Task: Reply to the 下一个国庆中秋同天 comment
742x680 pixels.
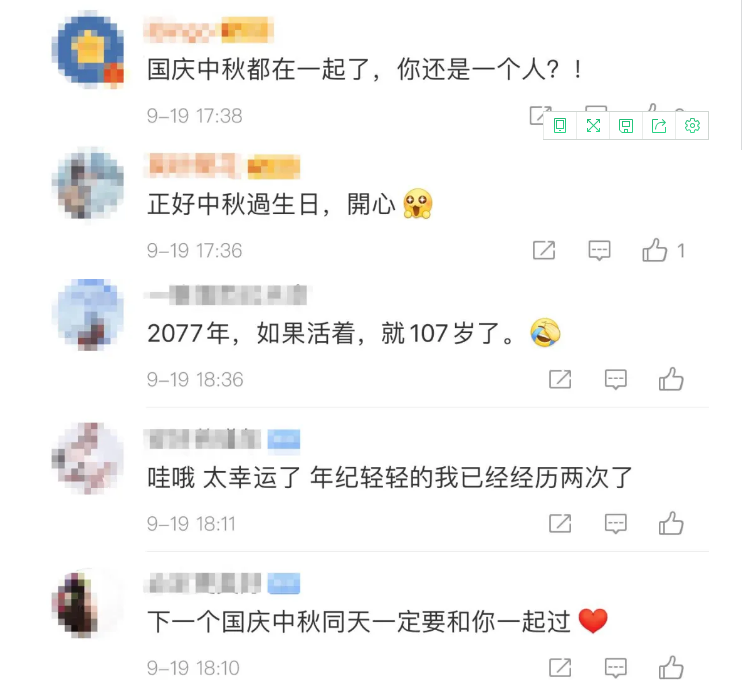Action: coord(616,666)
